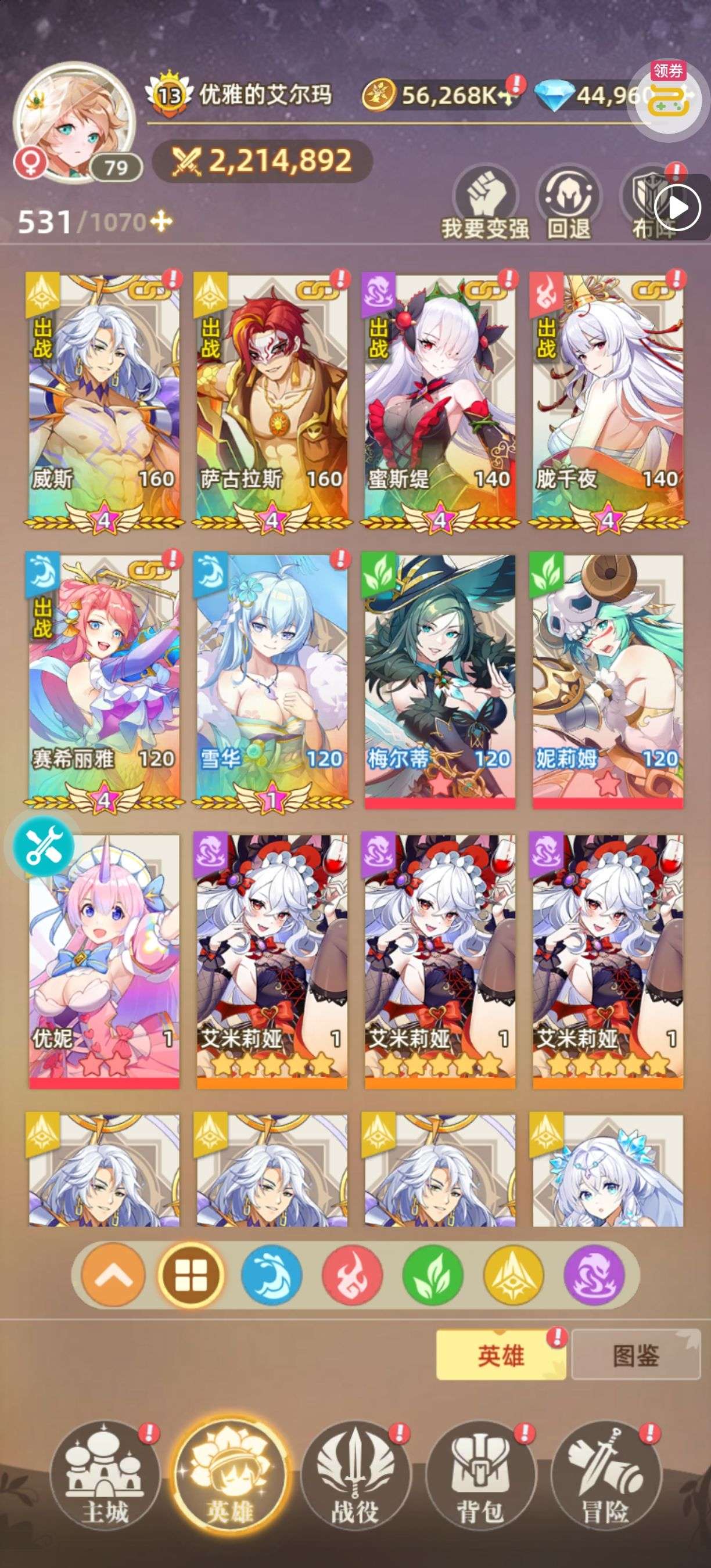
Task: Select the 雪华 hero card
Action: pos(272,682)
